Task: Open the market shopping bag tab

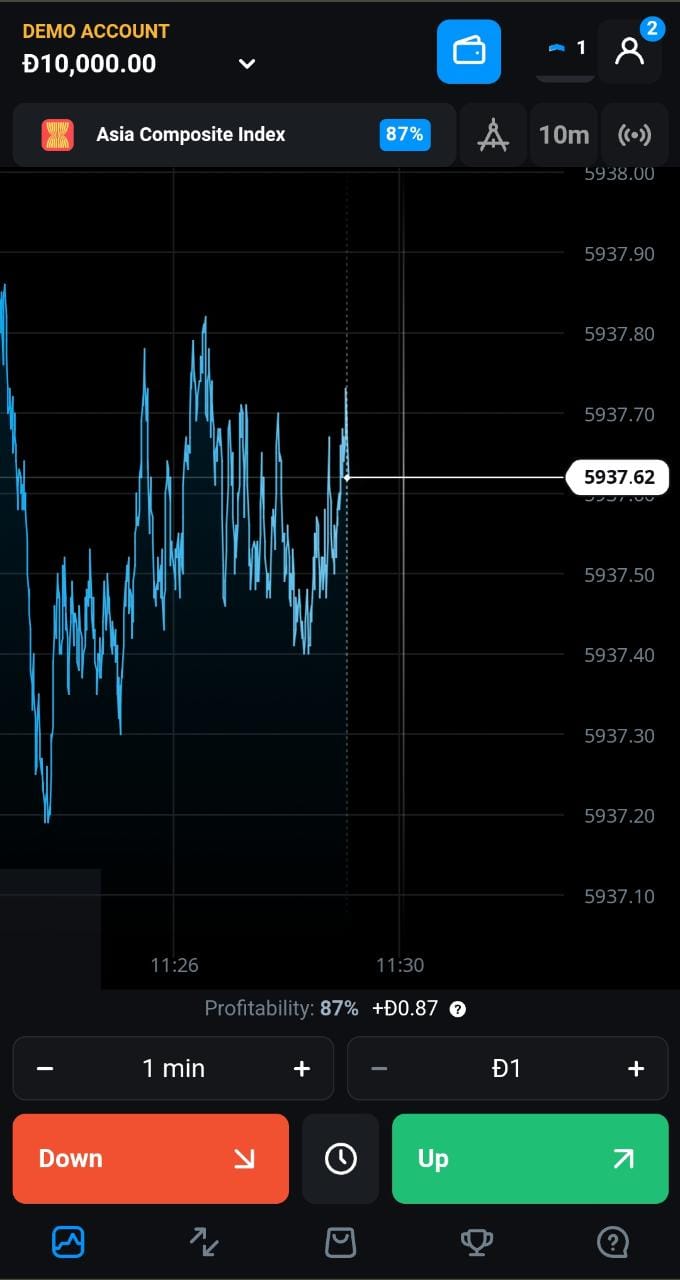Action: click(x=341, y=1242)
